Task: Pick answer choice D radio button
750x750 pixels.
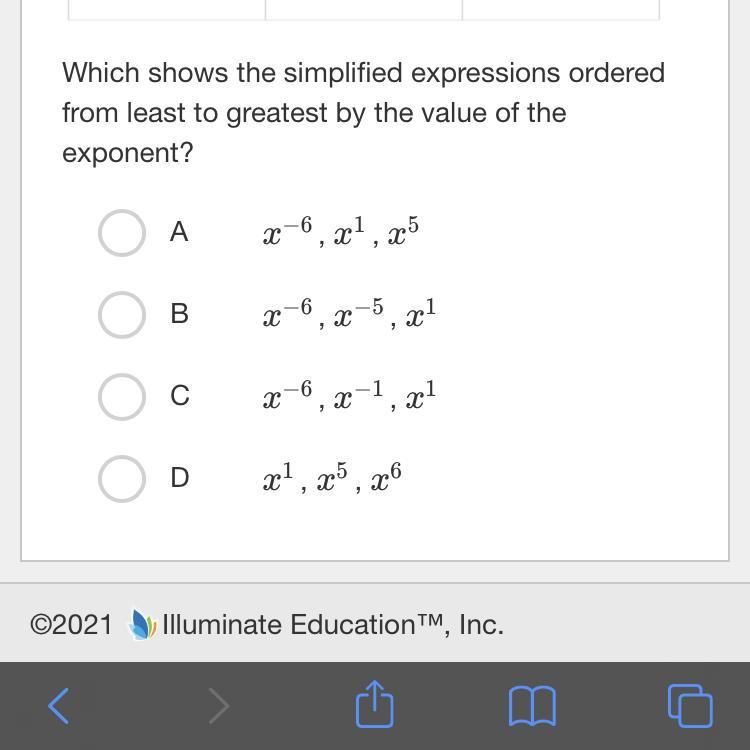Action: click(122, 478)
